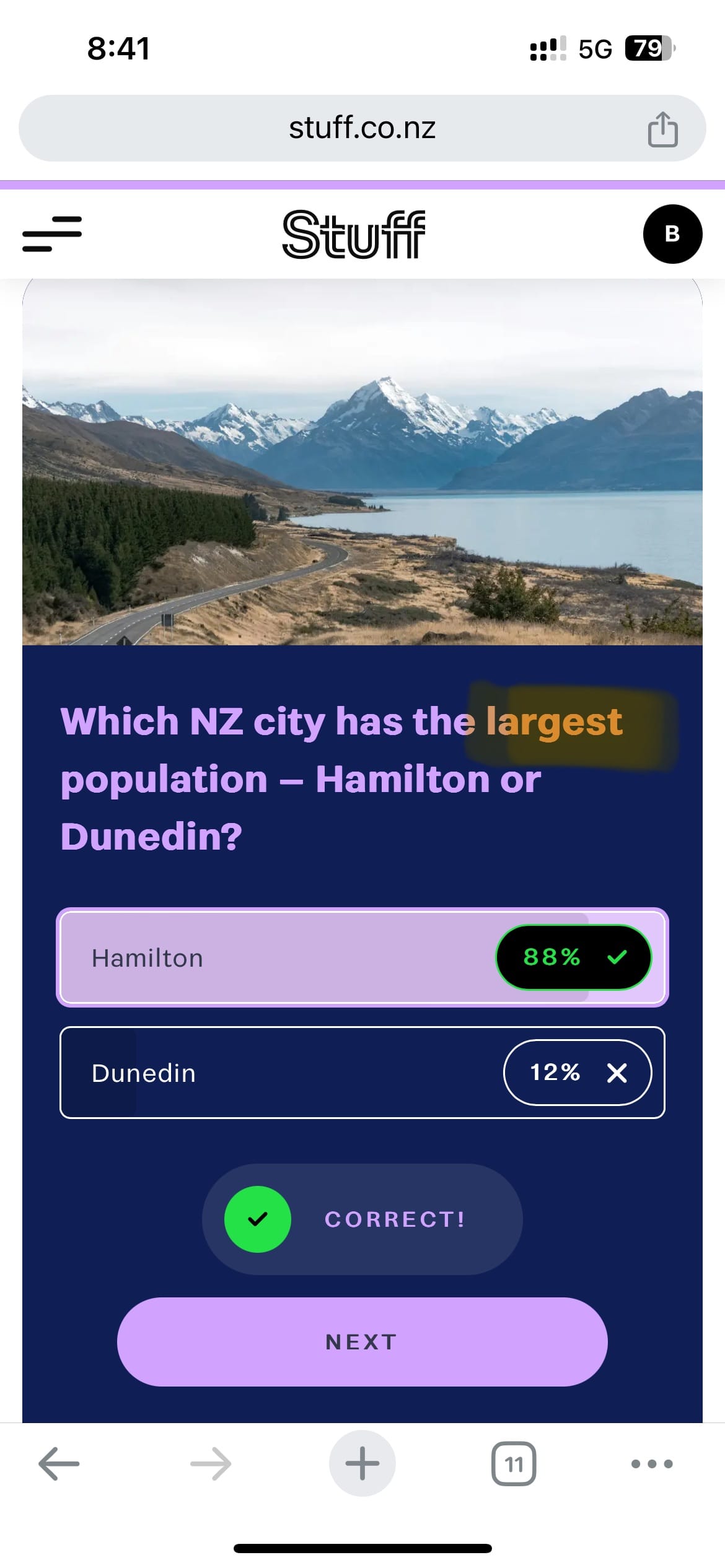Select the Hamilton answer option

point(279,957)
